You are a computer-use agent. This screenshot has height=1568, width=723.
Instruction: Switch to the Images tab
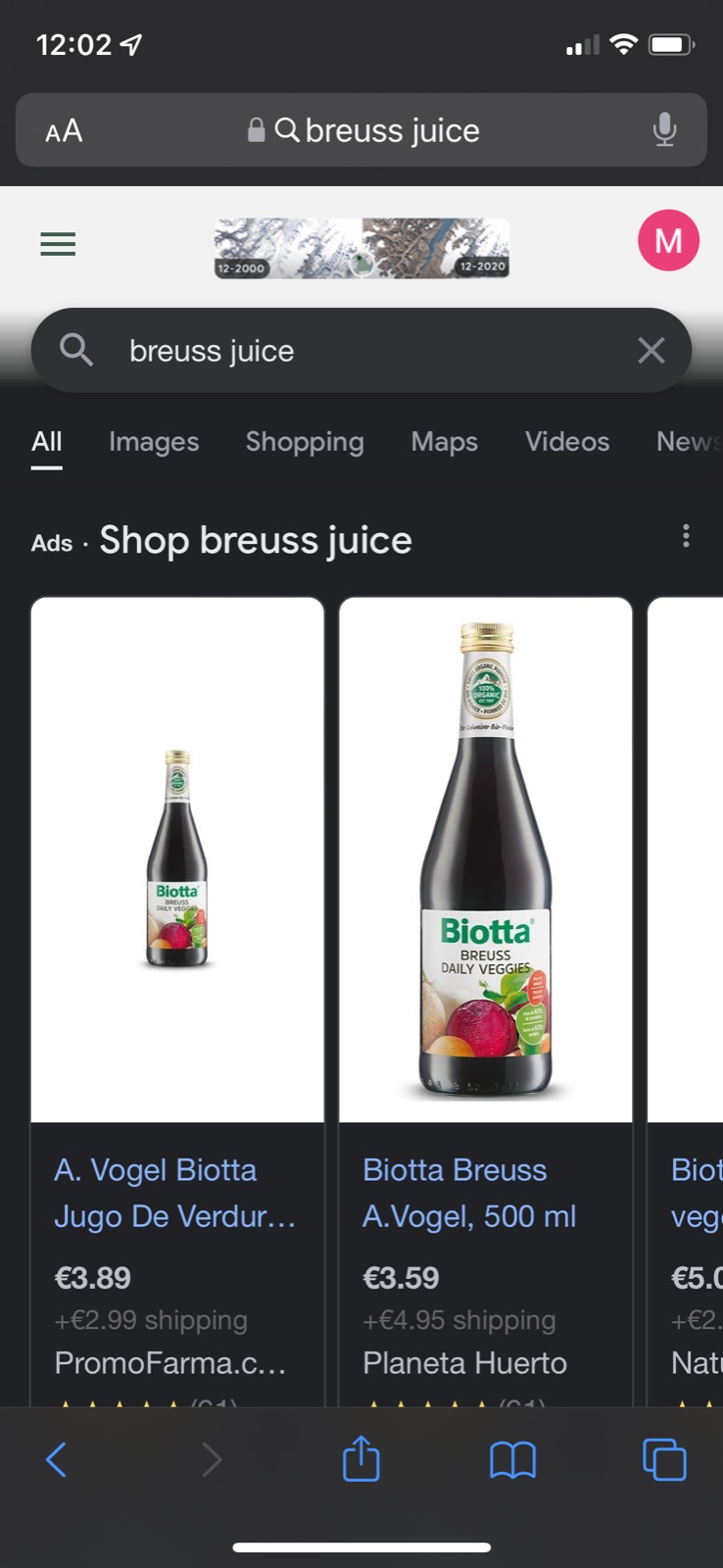click(x=154, y=442)
